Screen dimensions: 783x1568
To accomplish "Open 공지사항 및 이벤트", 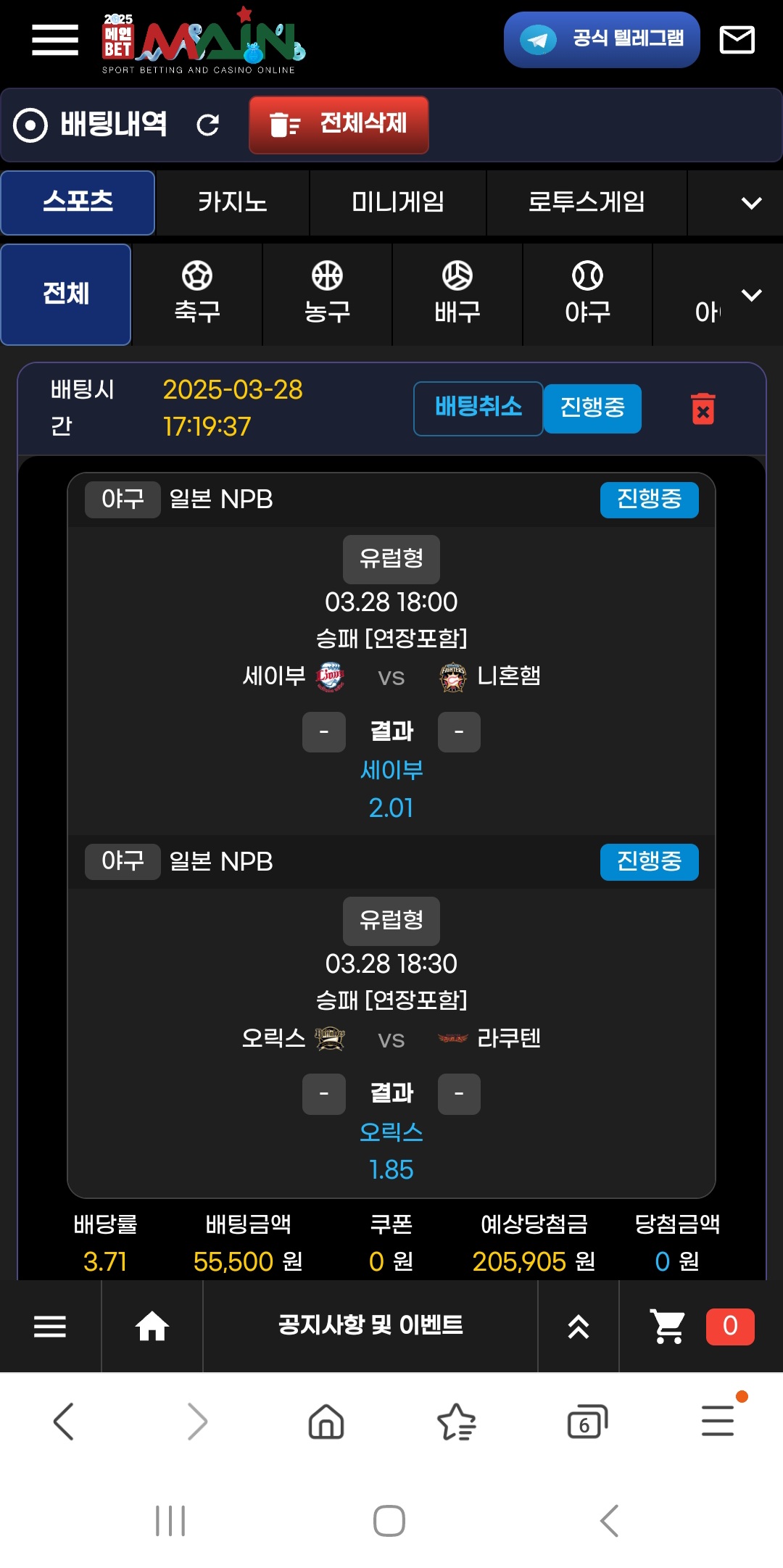I will pyautogui.click(x=370, y=1326).
